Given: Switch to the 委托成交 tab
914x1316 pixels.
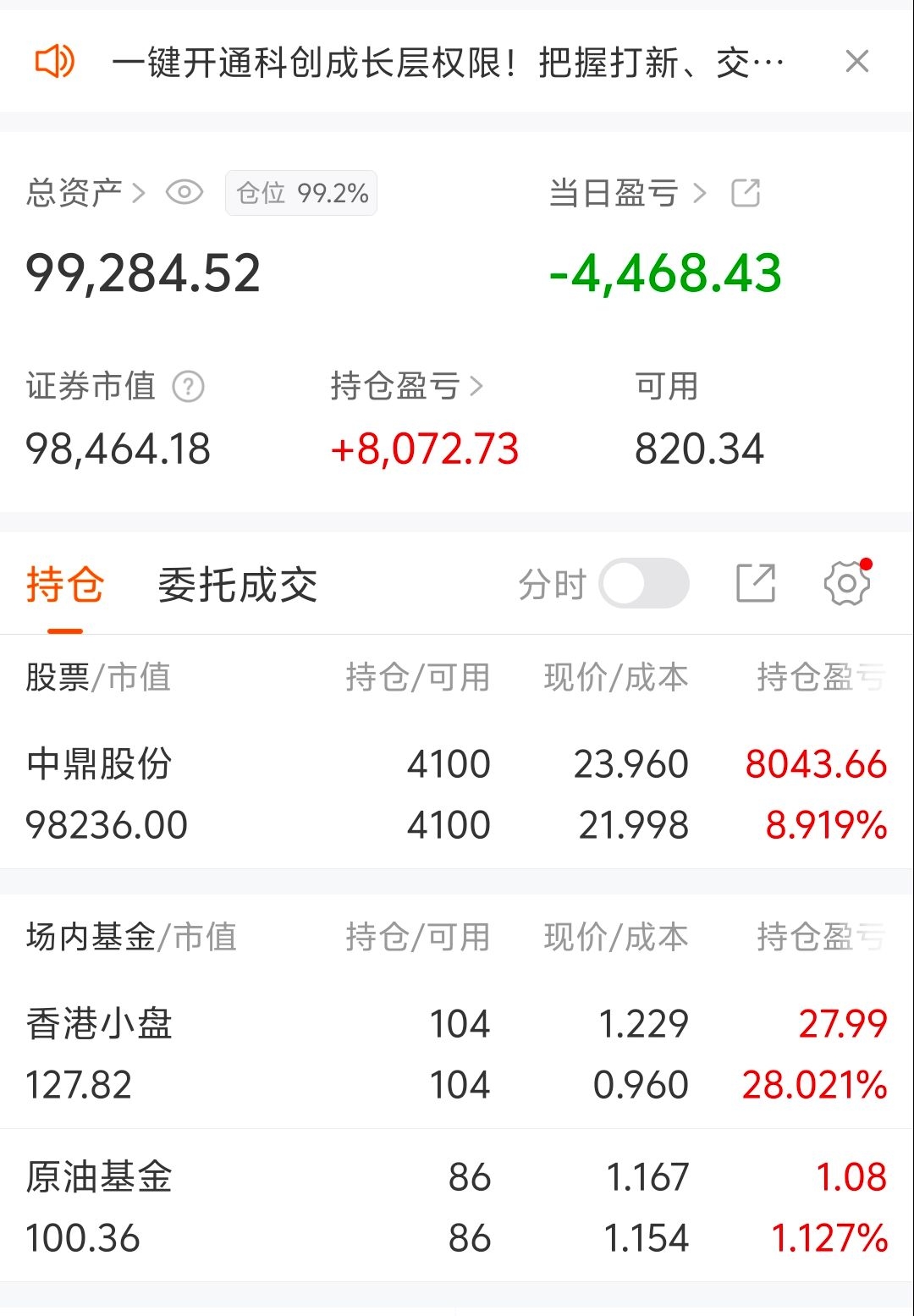Looking at the screenshot, I should tap(237, 585).
